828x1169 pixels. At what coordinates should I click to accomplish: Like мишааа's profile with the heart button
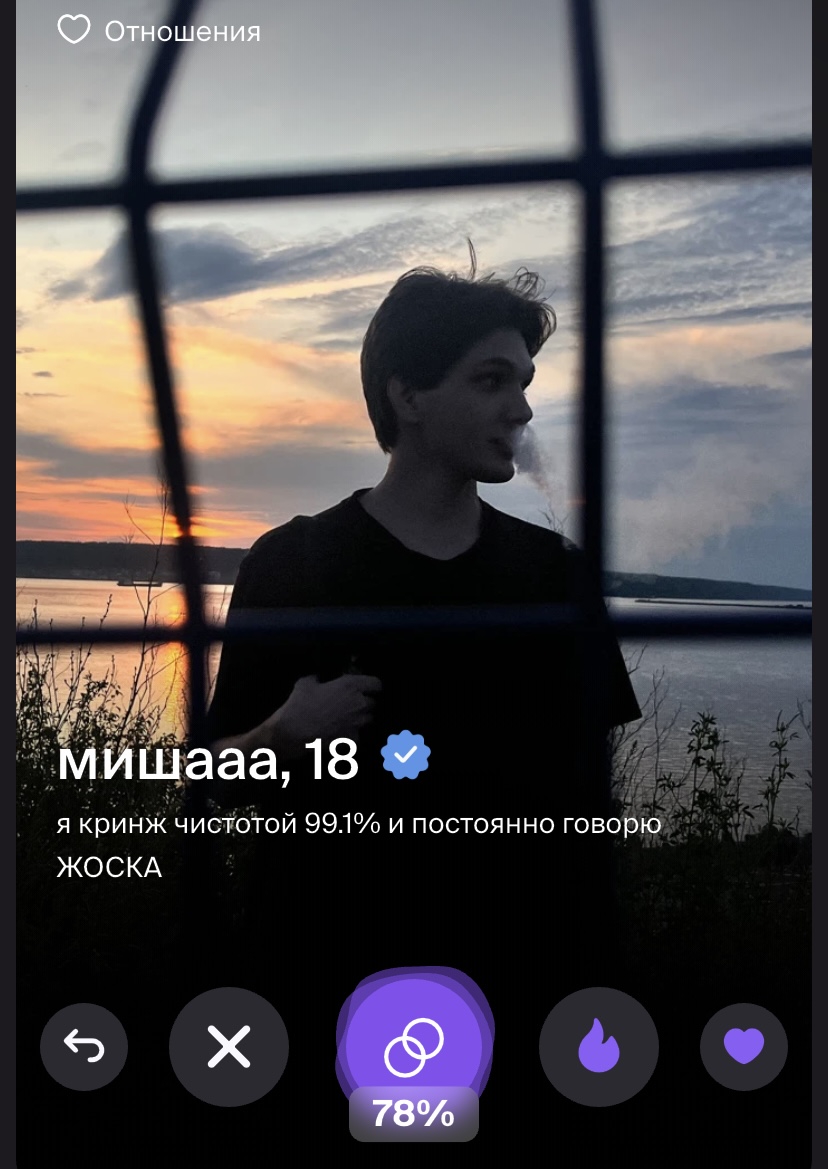[x=744, y=1047]
